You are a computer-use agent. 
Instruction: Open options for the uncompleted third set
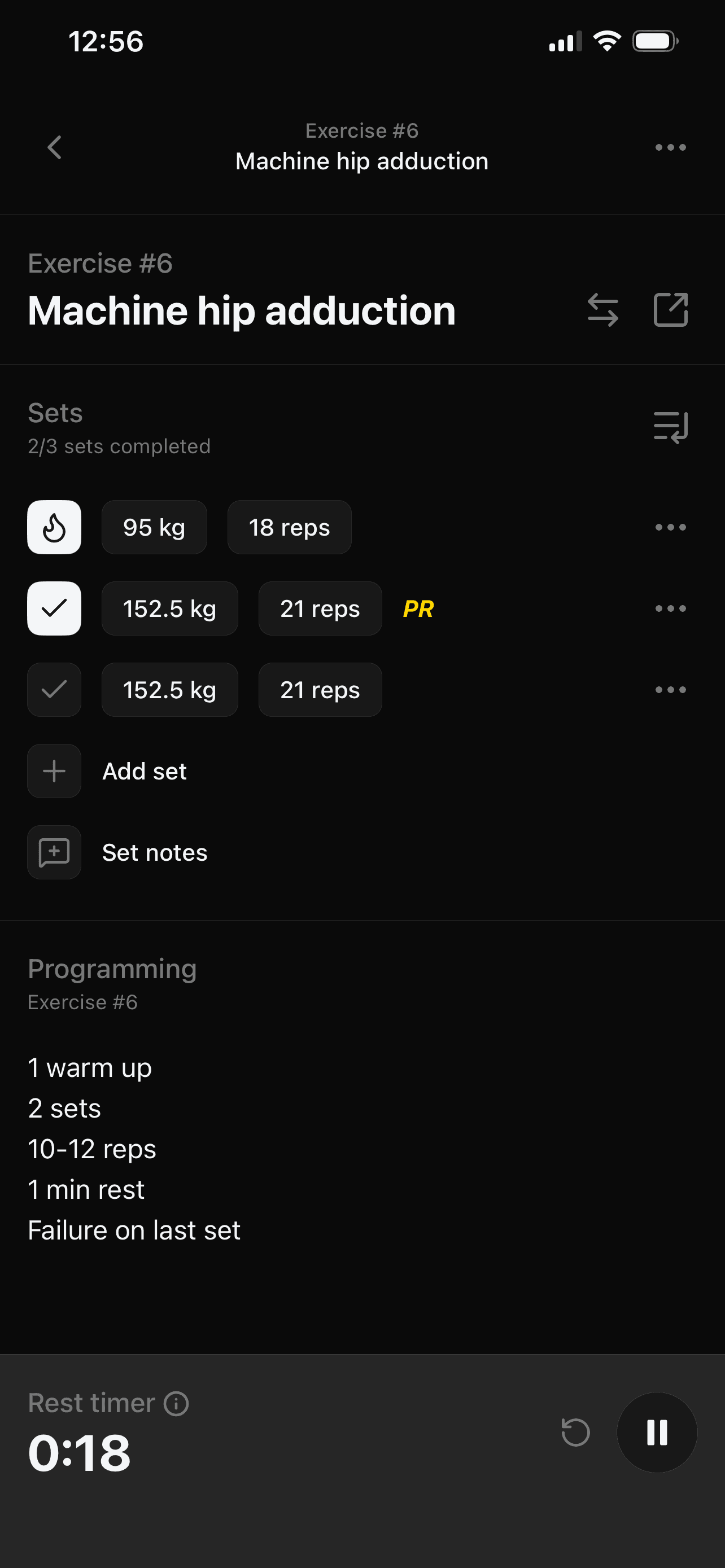tap(670, 690)
